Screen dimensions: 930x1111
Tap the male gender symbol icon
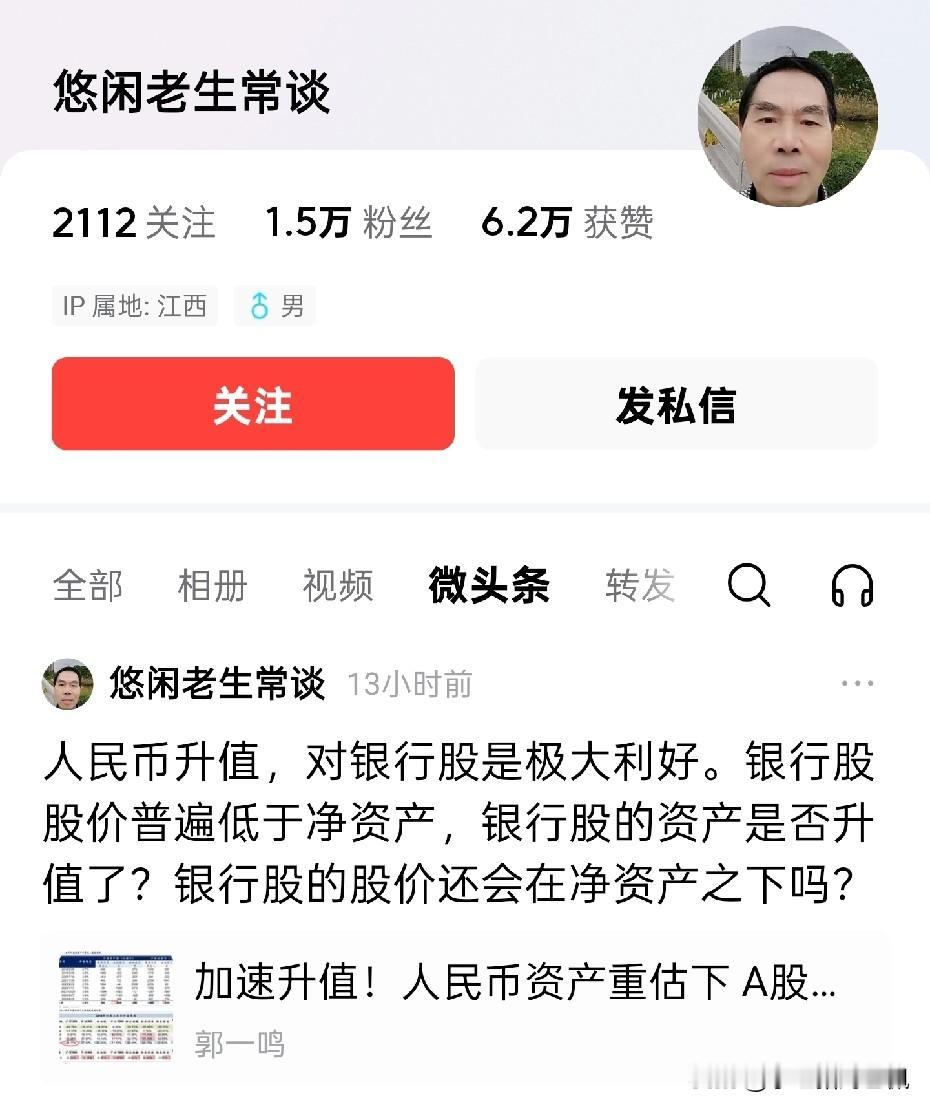tap(259, 306)
